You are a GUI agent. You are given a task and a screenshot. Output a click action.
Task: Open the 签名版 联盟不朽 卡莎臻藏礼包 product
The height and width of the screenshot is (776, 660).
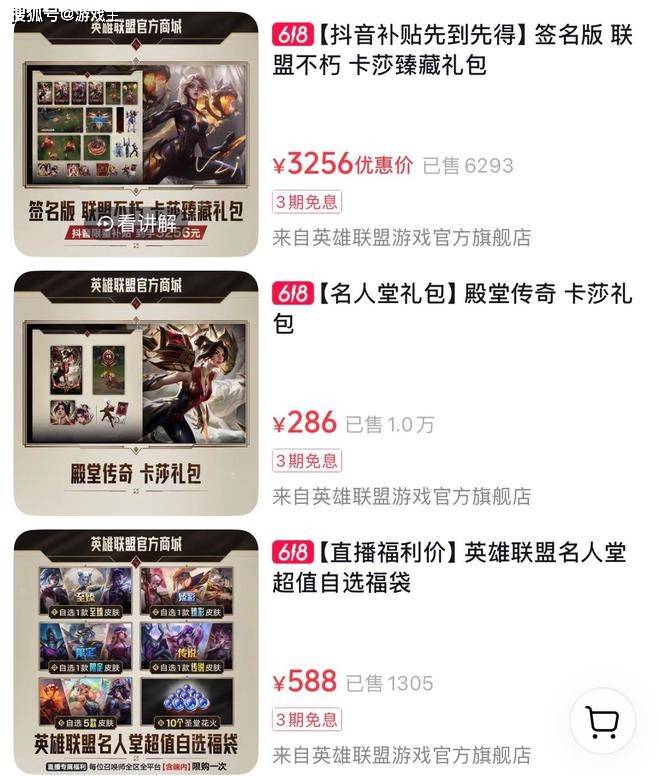(x=453, y=52)
